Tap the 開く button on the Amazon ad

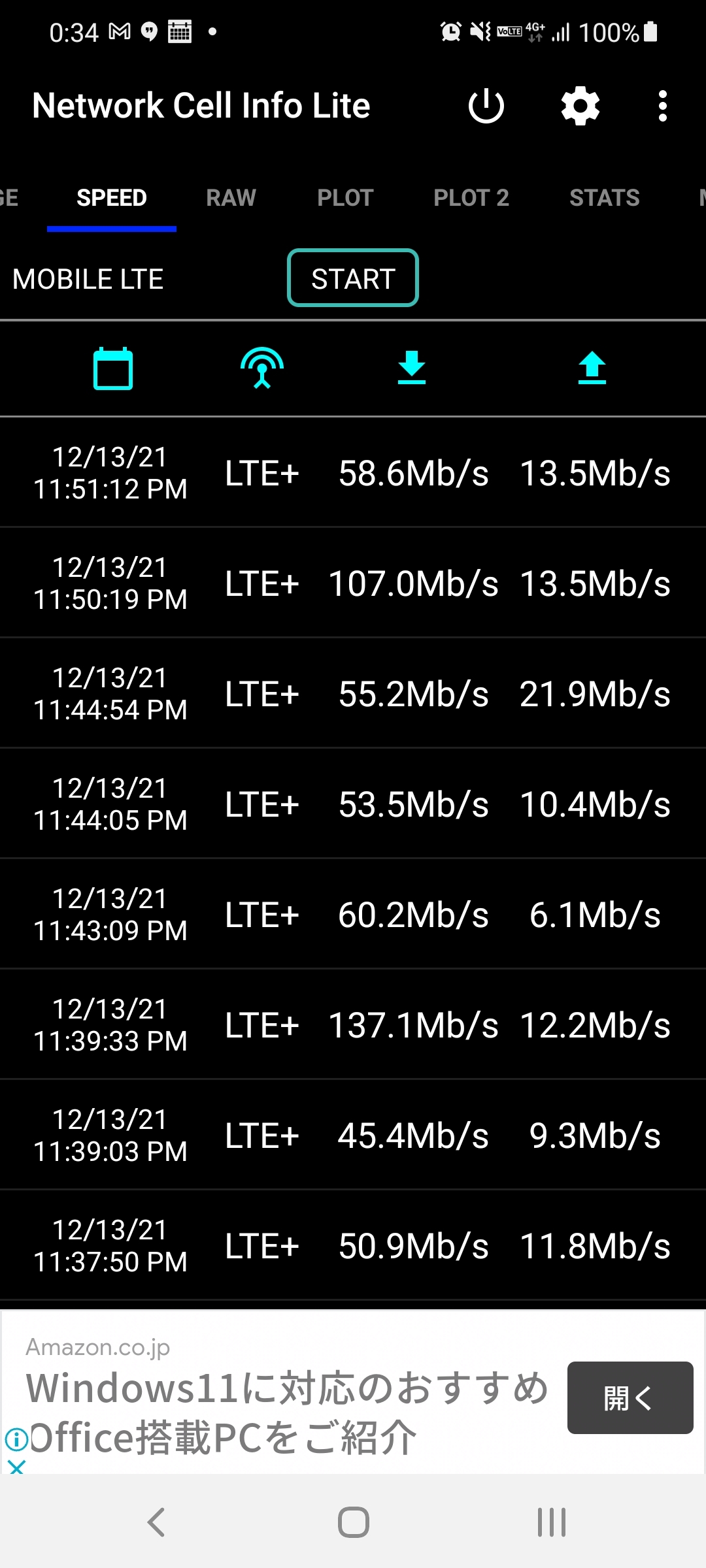pos(630,1397)
